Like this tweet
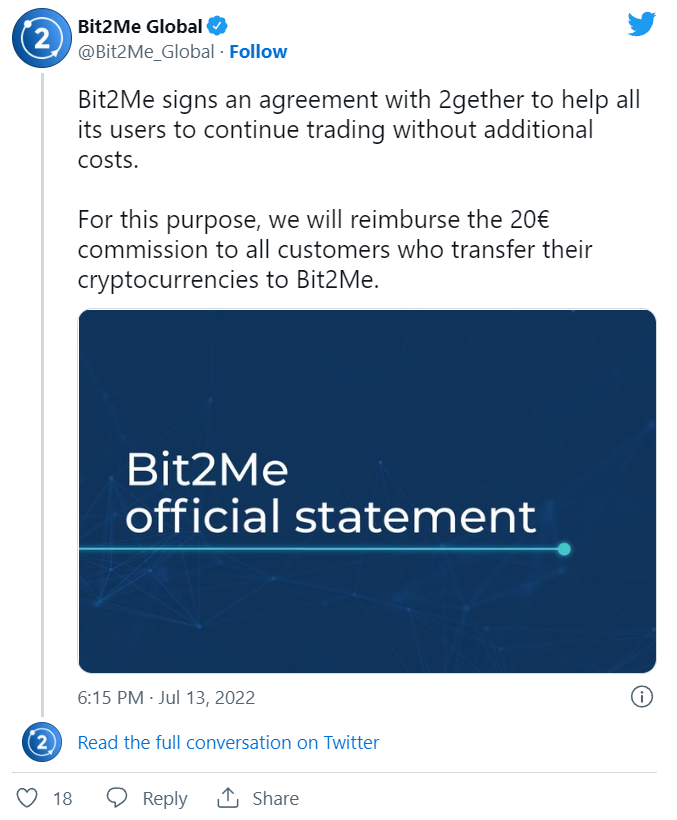This screenshot has height=820, width=677. (x=30, y=798)
